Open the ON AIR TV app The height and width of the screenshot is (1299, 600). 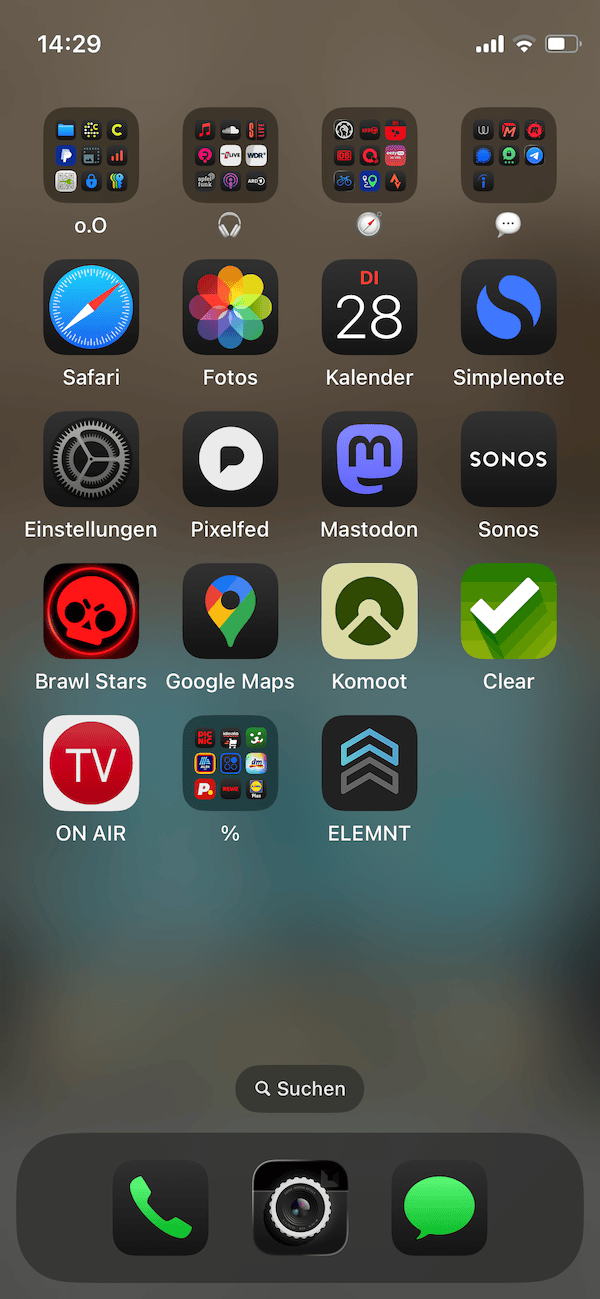point(91,763)
